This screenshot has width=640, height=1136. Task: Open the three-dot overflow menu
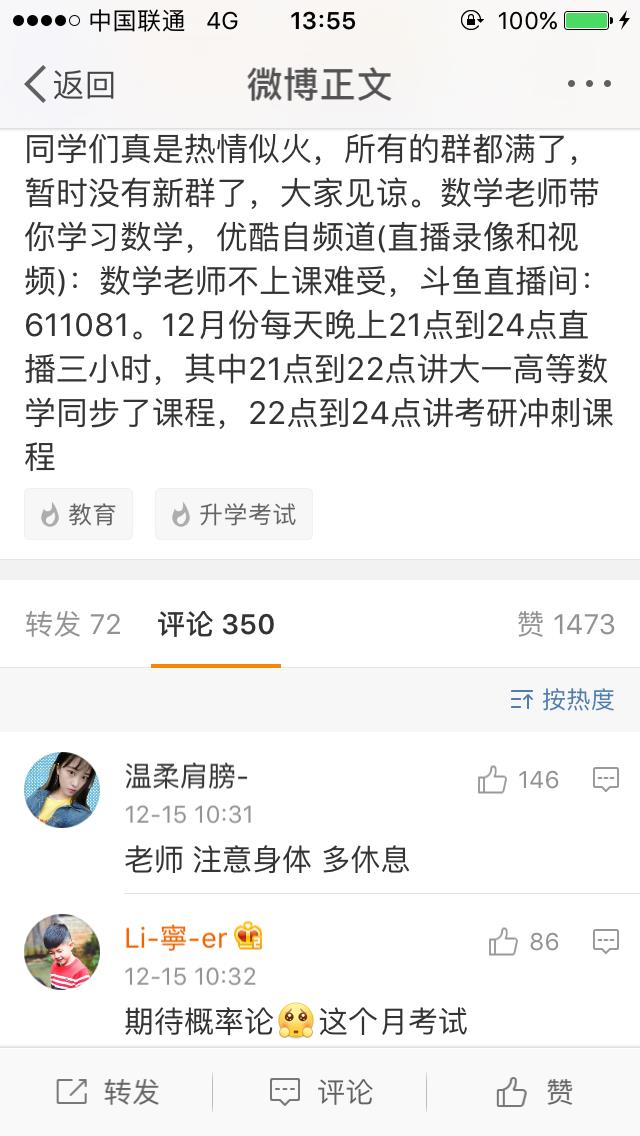click(x=589, y=85)
